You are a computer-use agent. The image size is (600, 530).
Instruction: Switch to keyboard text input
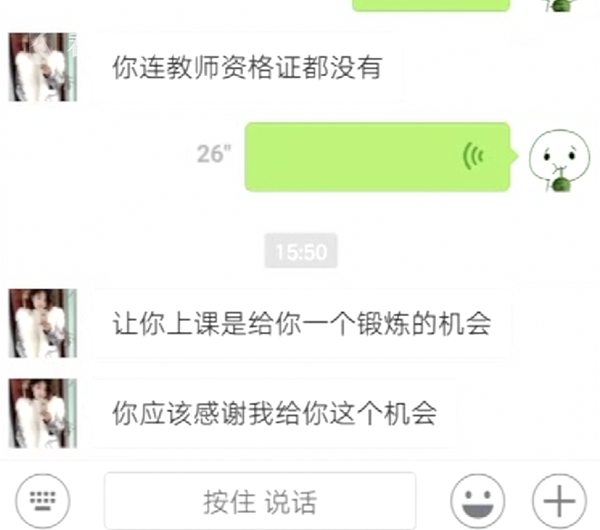(x=43, y=499)
